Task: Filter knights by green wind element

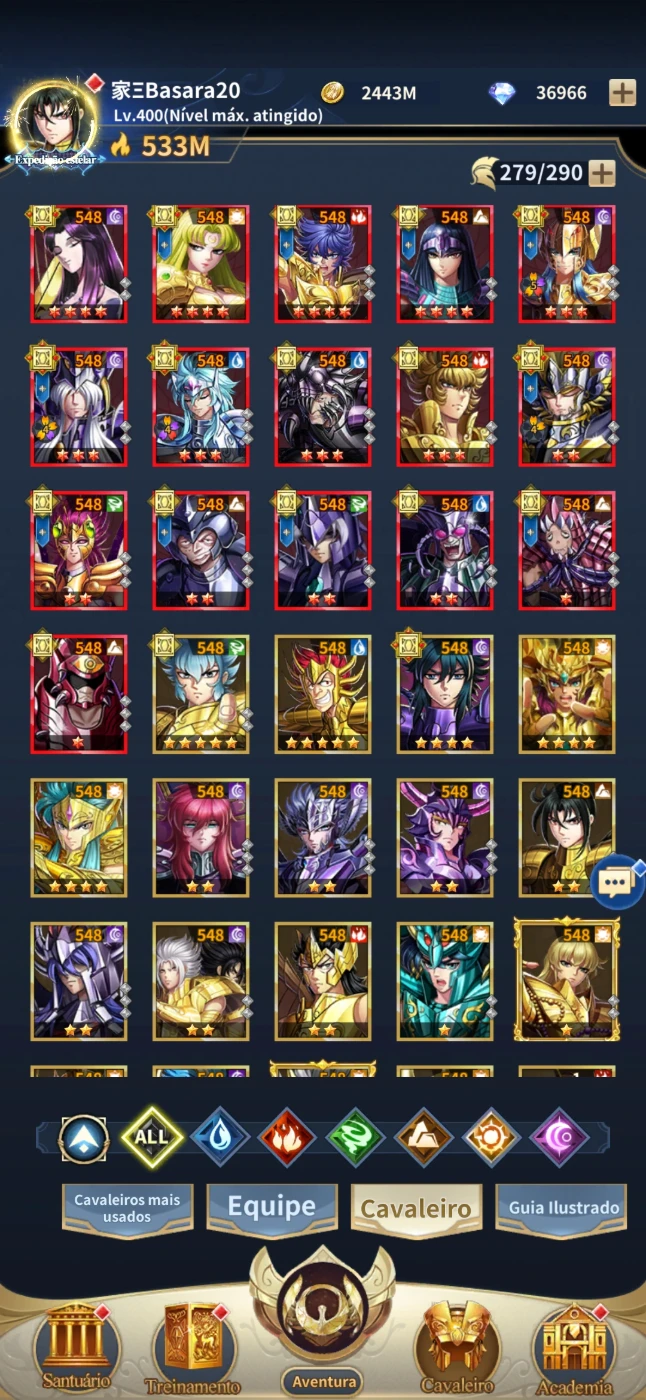Action: [355, 1137]
